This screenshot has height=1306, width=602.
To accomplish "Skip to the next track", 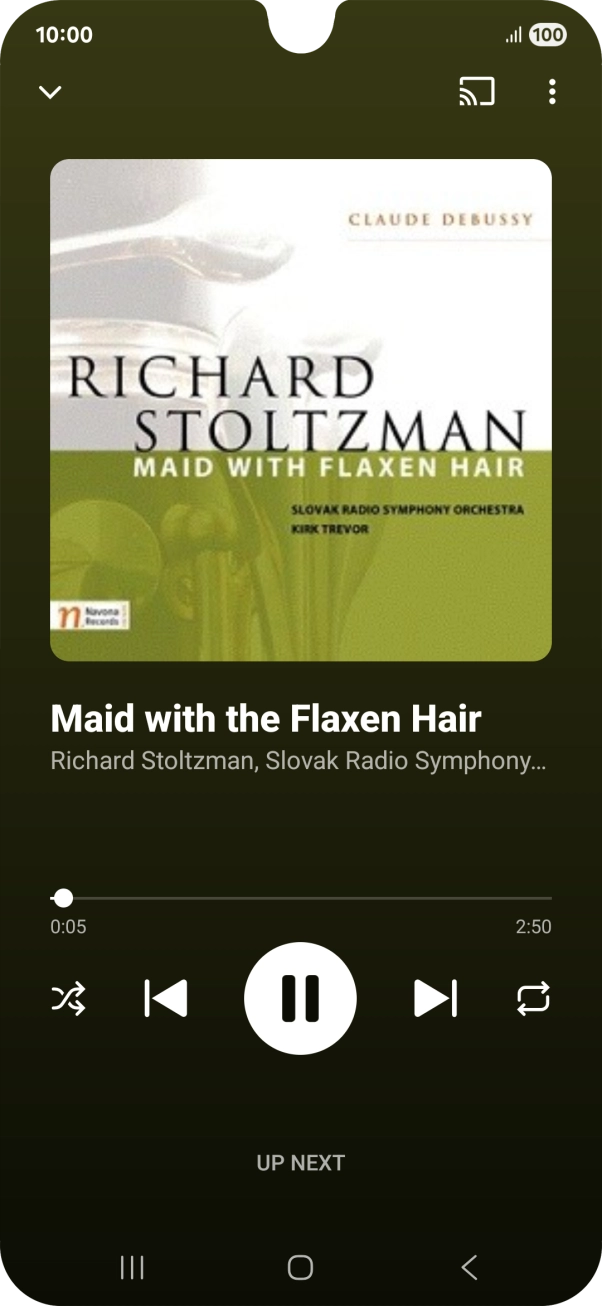I will 435,998.
